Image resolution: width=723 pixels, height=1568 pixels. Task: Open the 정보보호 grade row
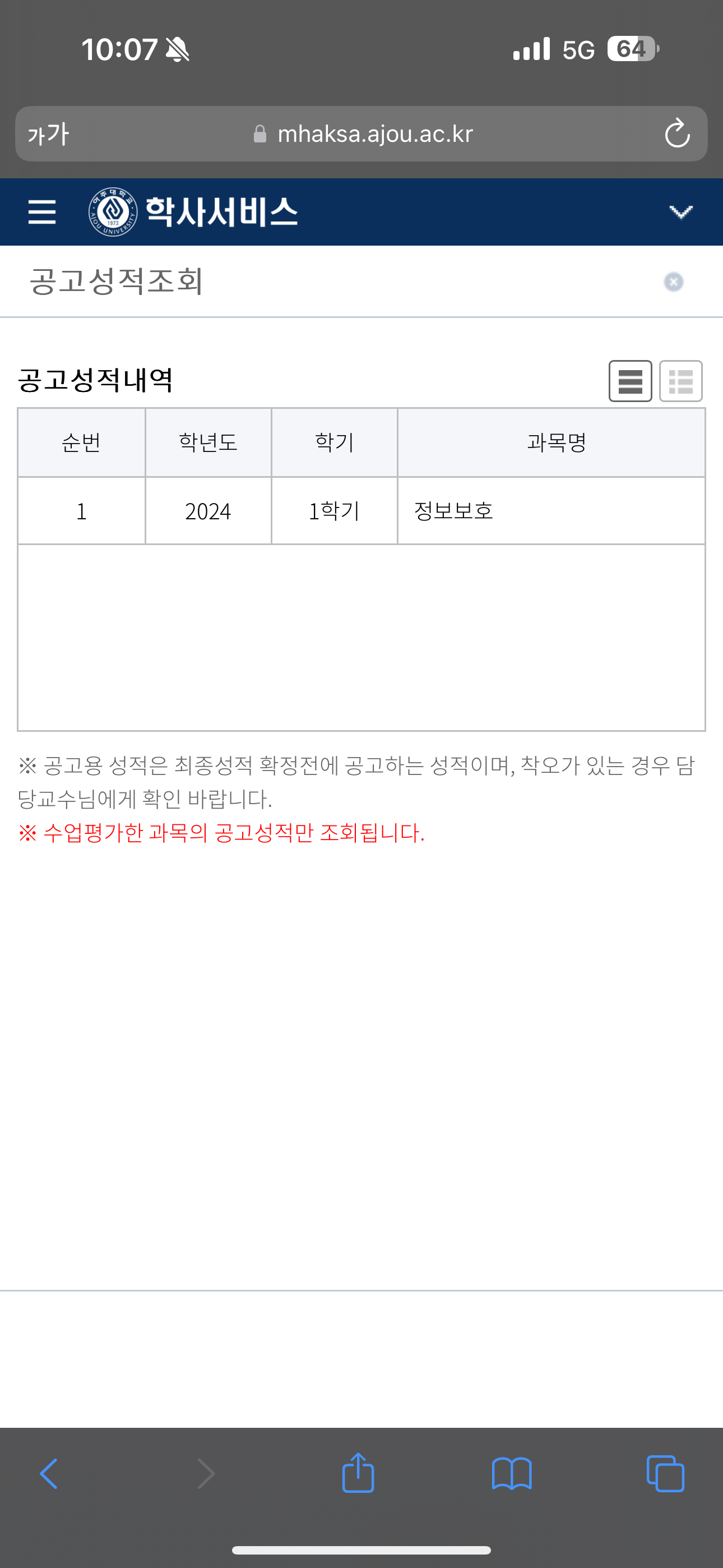point(453,511)
